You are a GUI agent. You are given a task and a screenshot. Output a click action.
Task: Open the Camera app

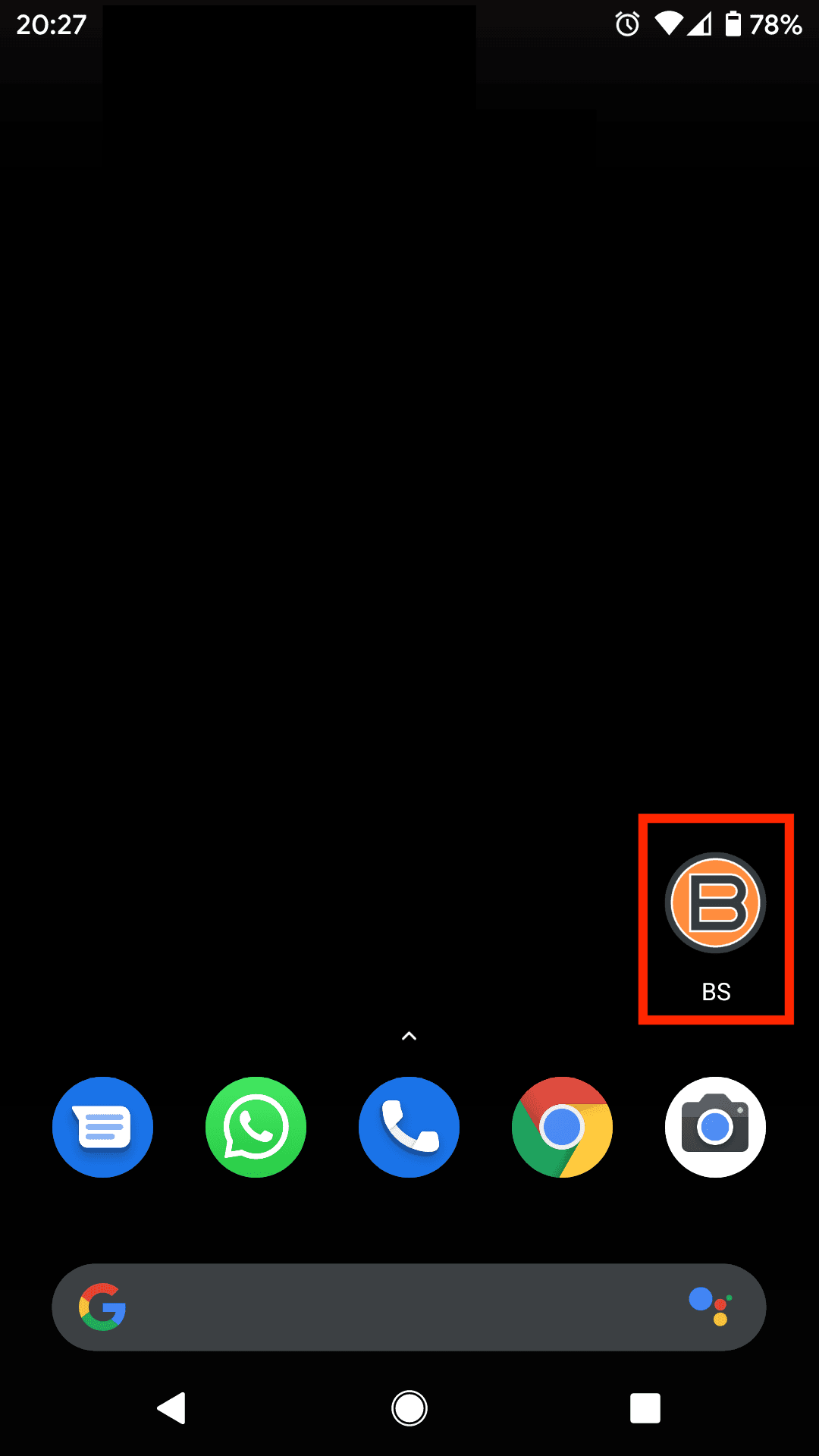pyautogui.click(x=715, y=1127)
